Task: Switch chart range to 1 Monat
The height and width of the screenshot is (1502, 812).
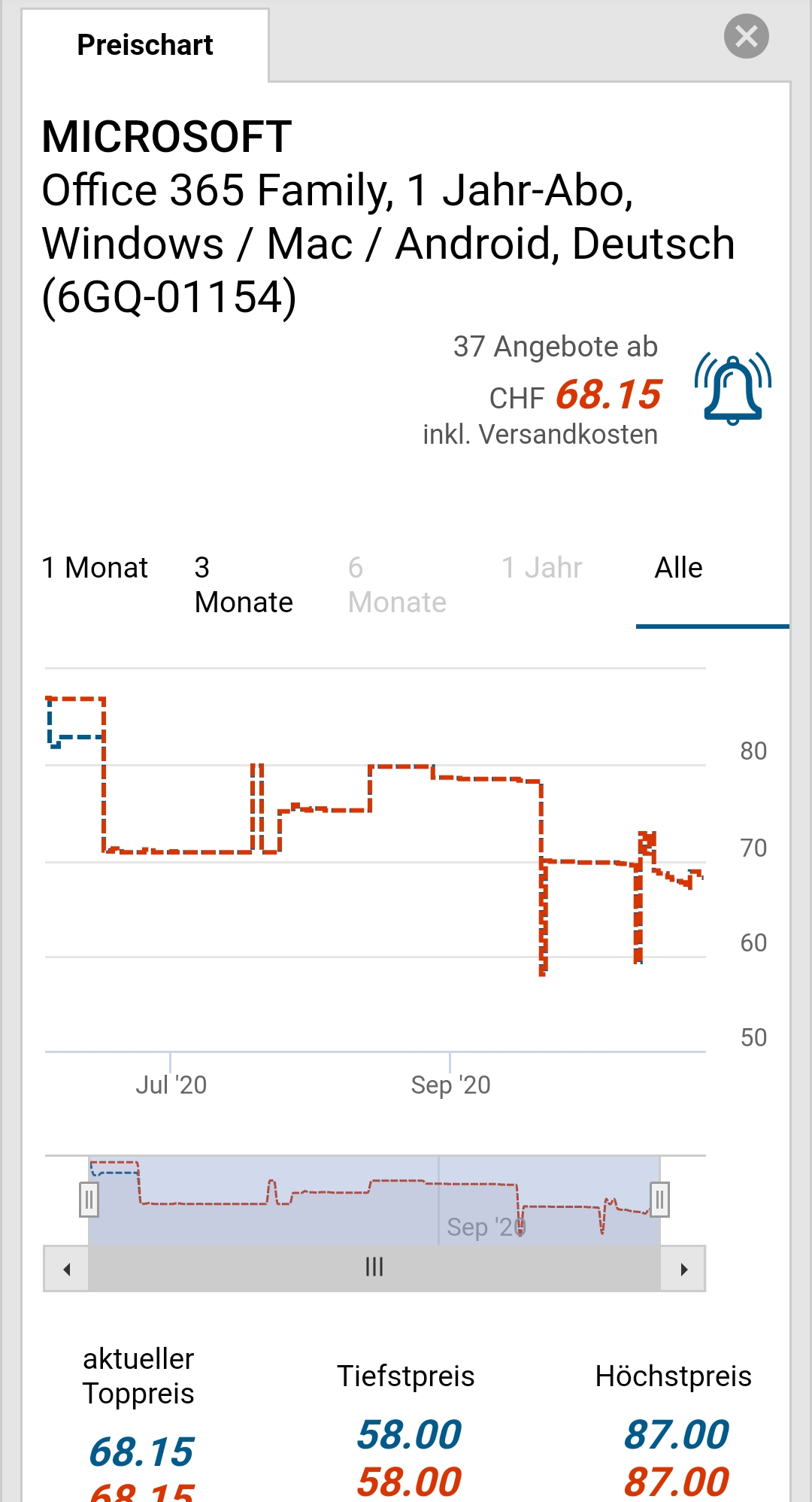Action: pos(95,568)
